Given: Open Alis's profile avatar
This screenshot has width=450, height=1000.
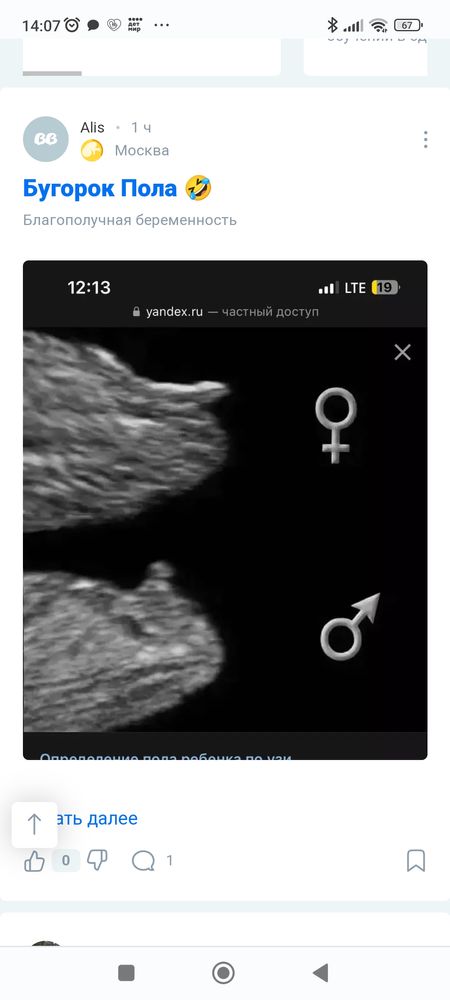Looking at the screenshot, I should click(x=45, y=139).
